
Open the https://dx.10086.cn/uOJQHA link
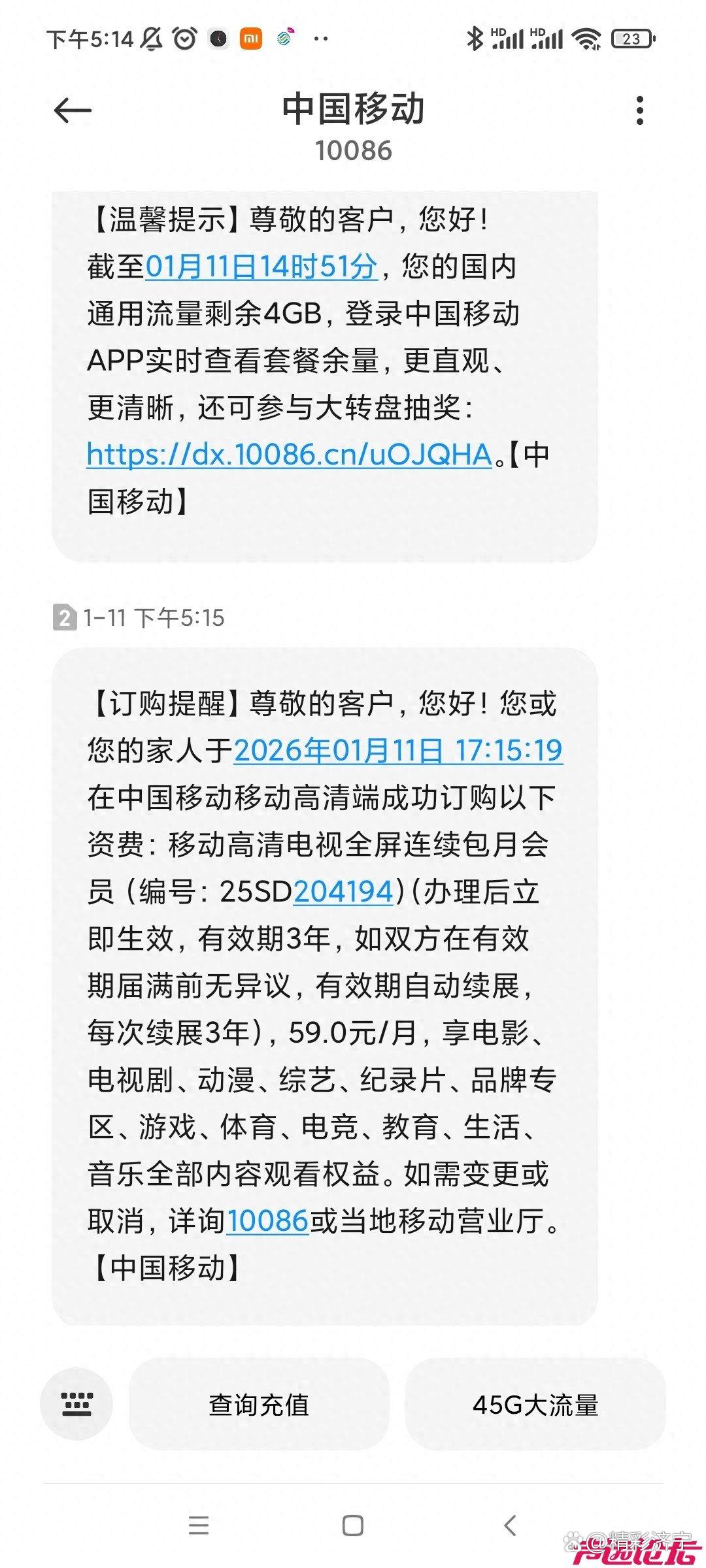pos(288,456)
